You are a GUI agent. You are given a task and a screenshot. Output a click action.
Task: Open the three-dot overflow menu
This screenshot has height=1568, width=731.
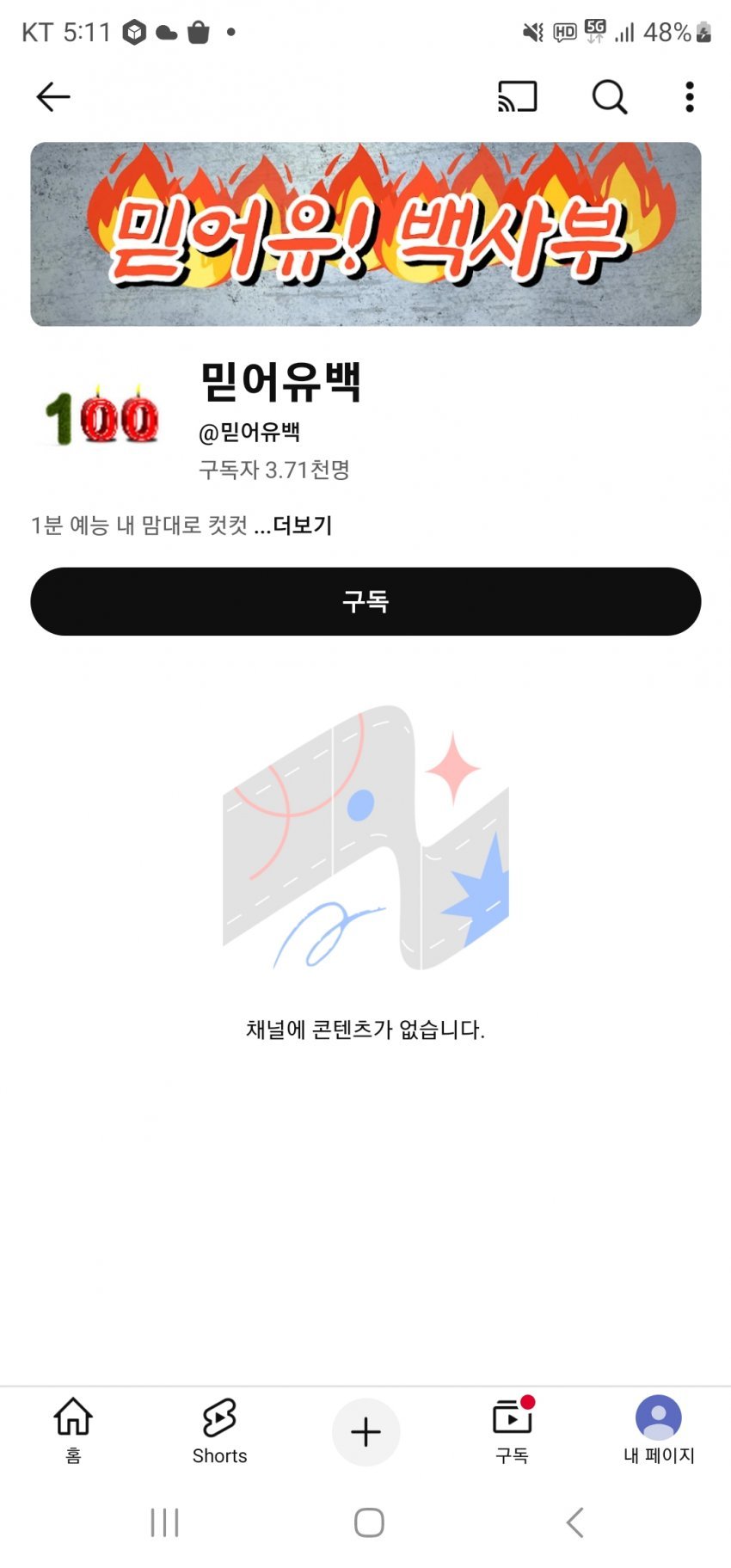point(689,97)
